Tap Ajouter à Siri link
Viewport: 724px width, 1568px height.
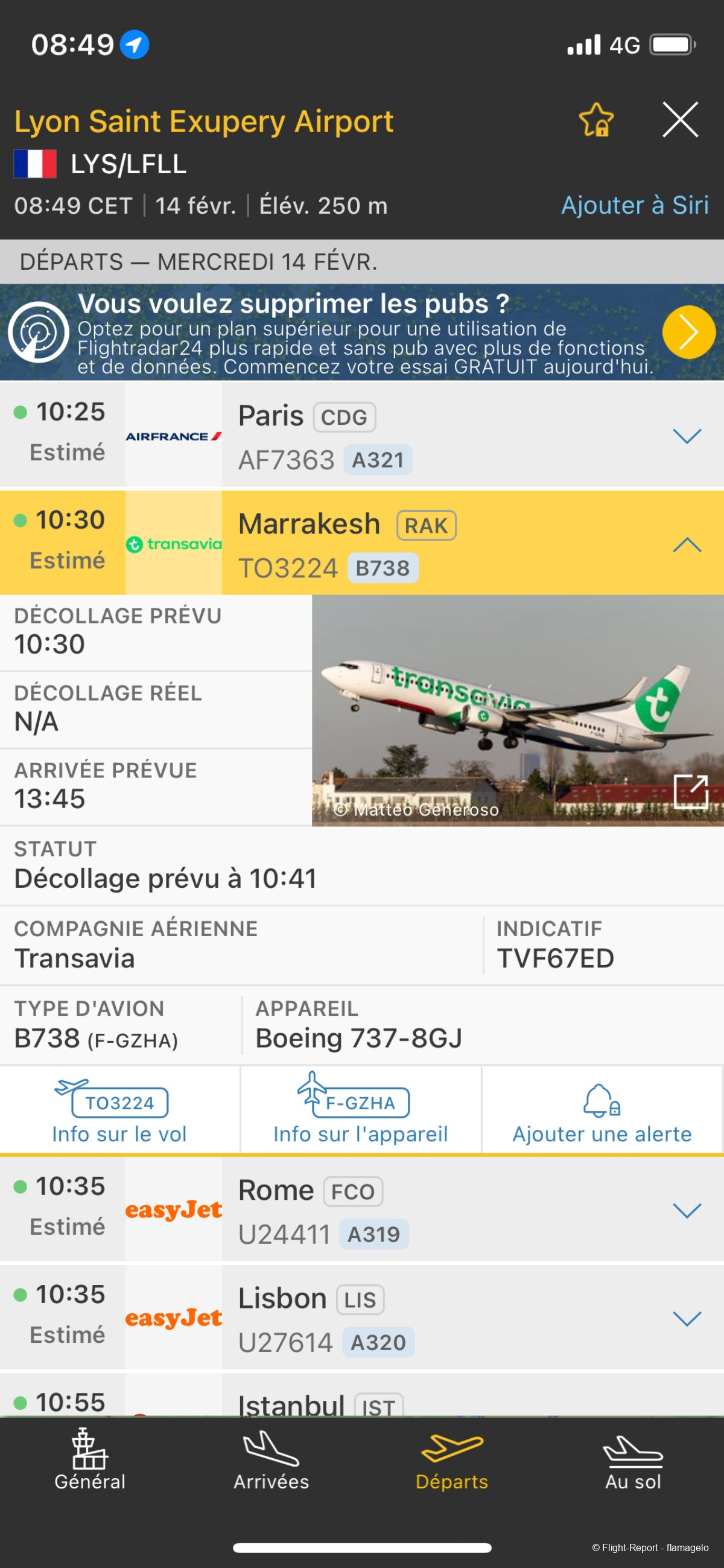[634, 206]
